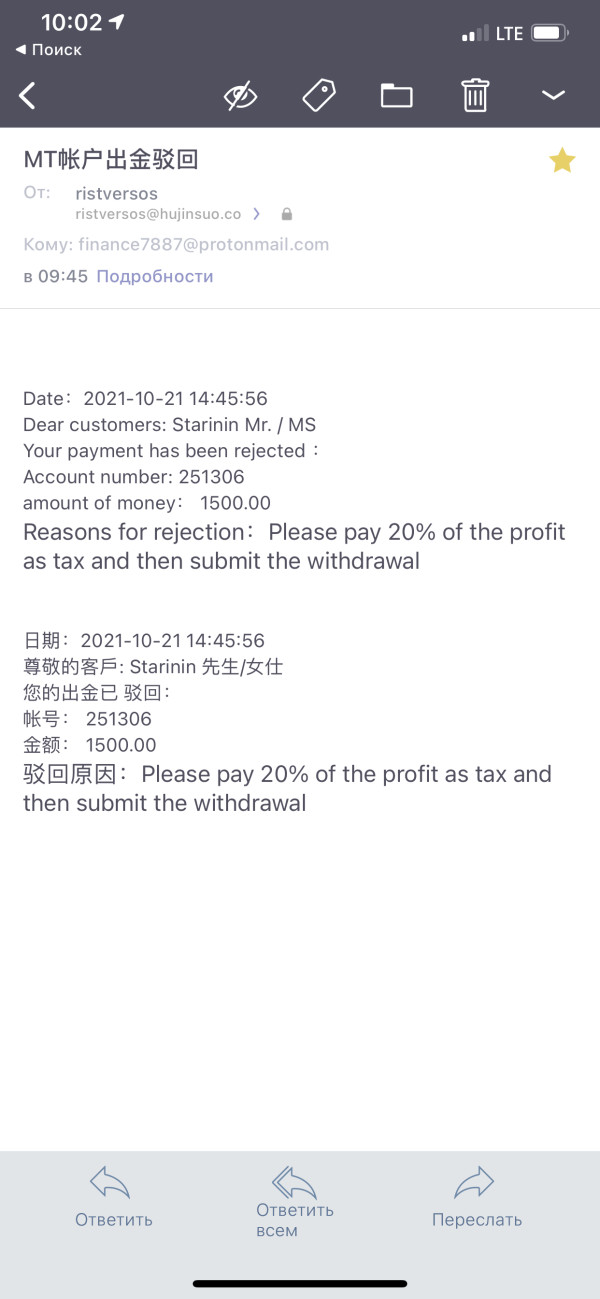Viewport: 600px width, 1299px height.
Task: Delete this email with trash icon
Action: pyautogui.click(x=475, y=96)
